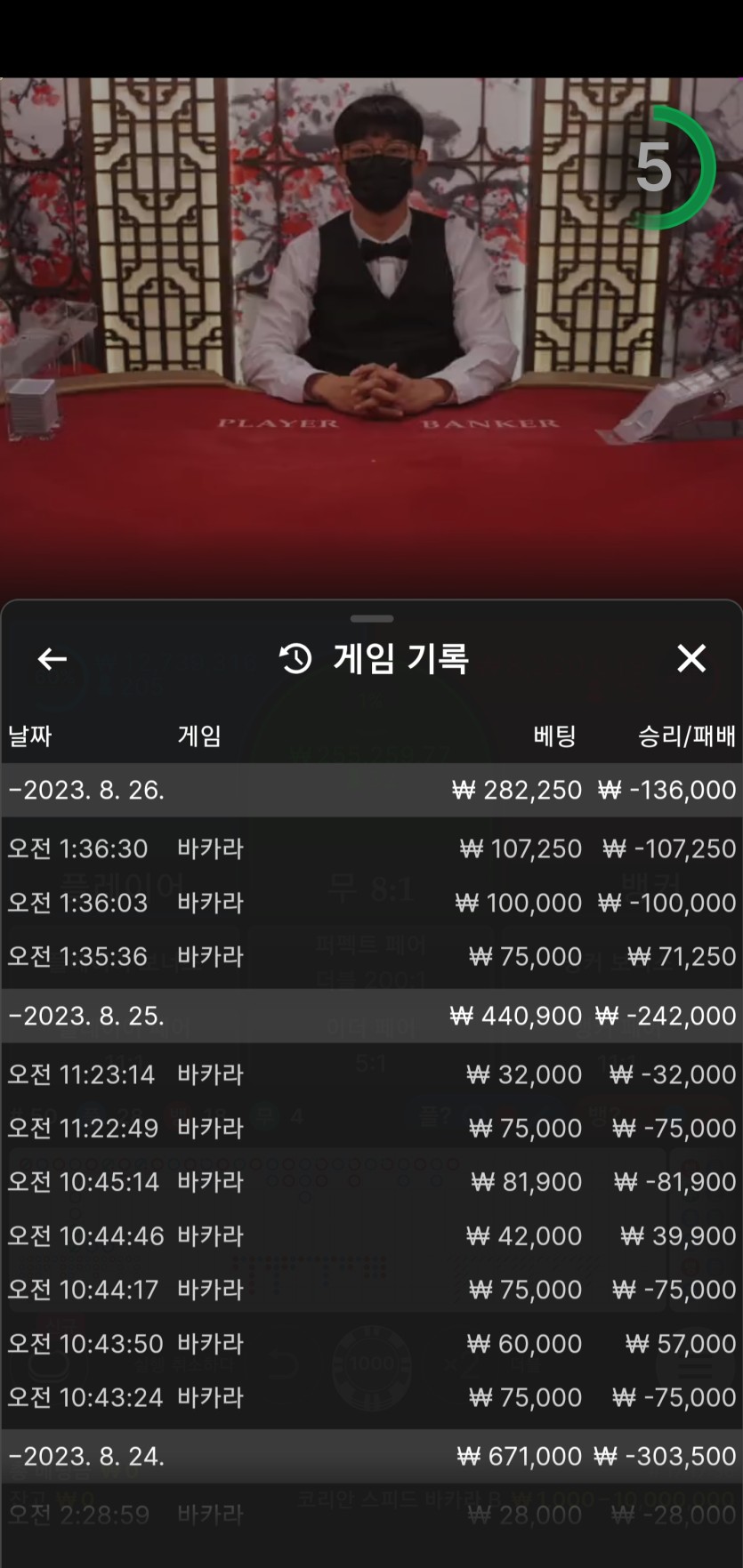Screen dimensions: 743x1568
Task: Open the 오전 1:36:03 바카라 record
Action: point(371,903)
